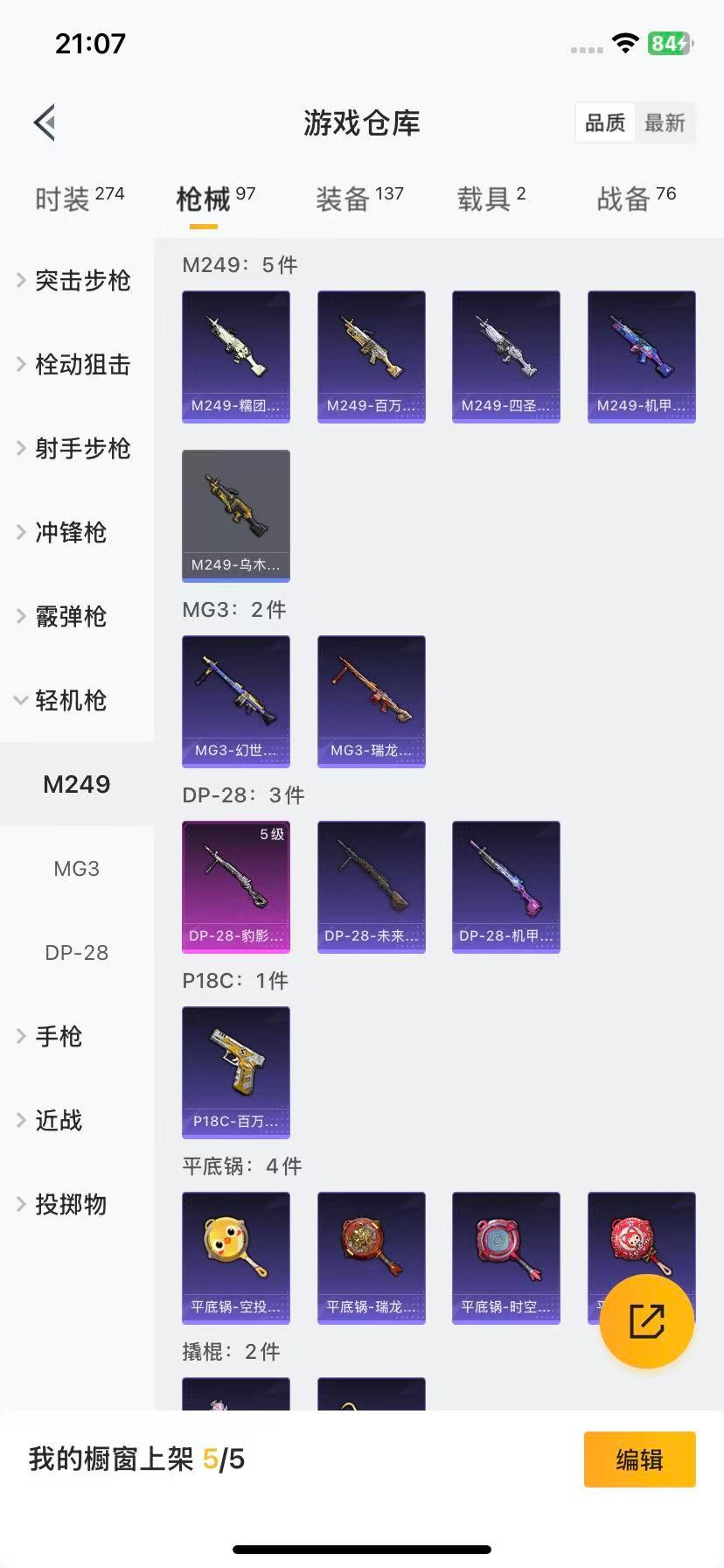Screen dimensions: 724x1568
Task: Switch to the 时装 tab
Action: 79,199
